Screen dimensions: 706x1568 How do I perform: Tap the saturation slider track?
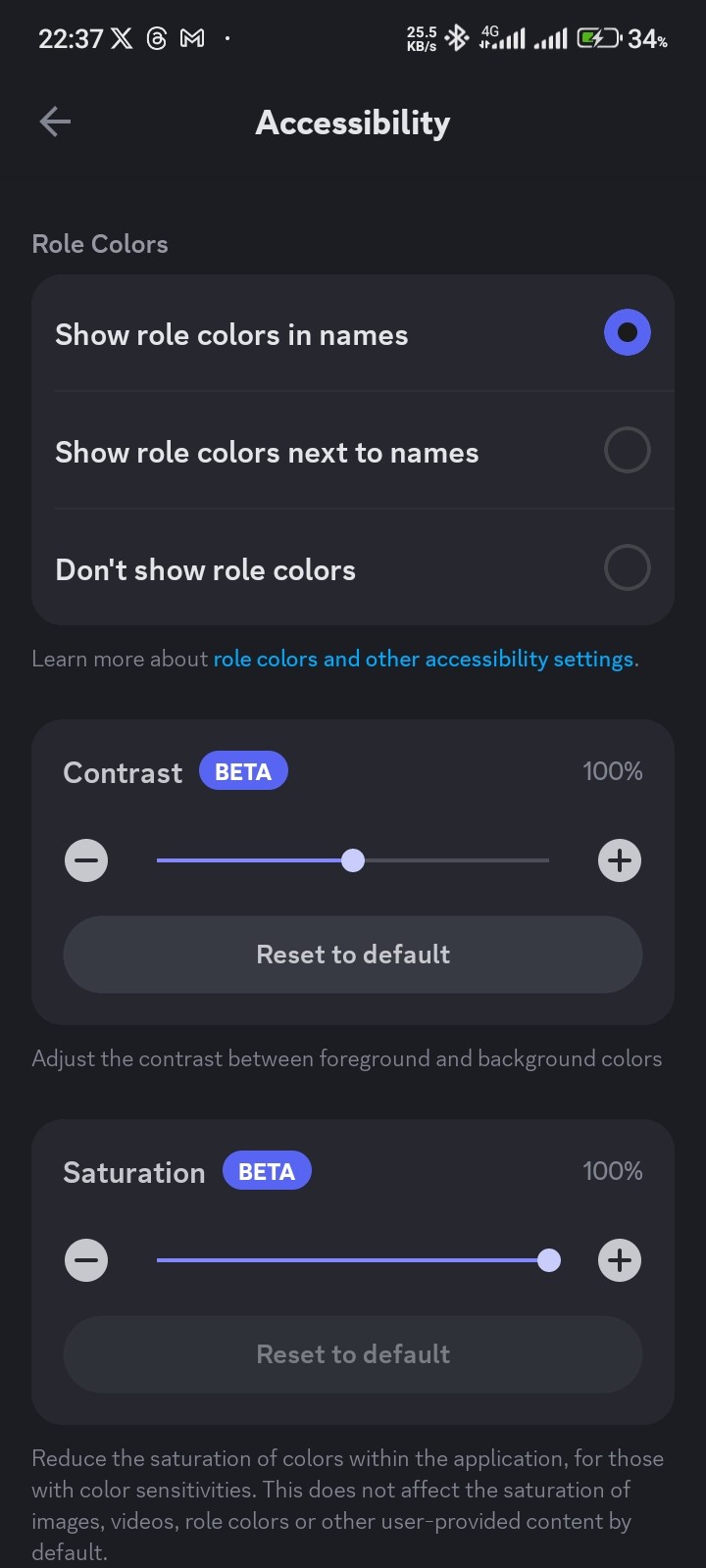(353, 1260)
